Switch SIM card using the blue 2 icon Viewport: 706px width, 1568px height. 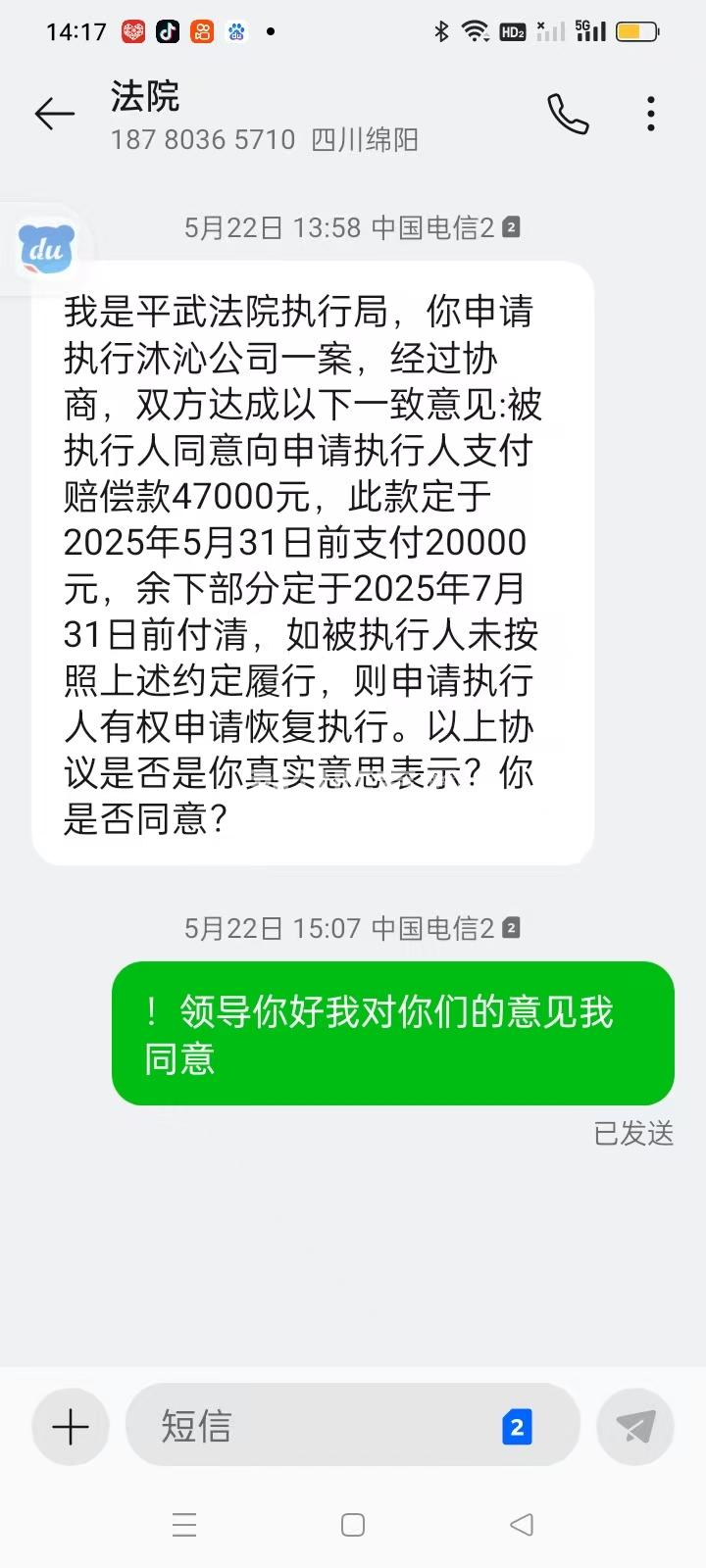click(x=517, y=1427)
